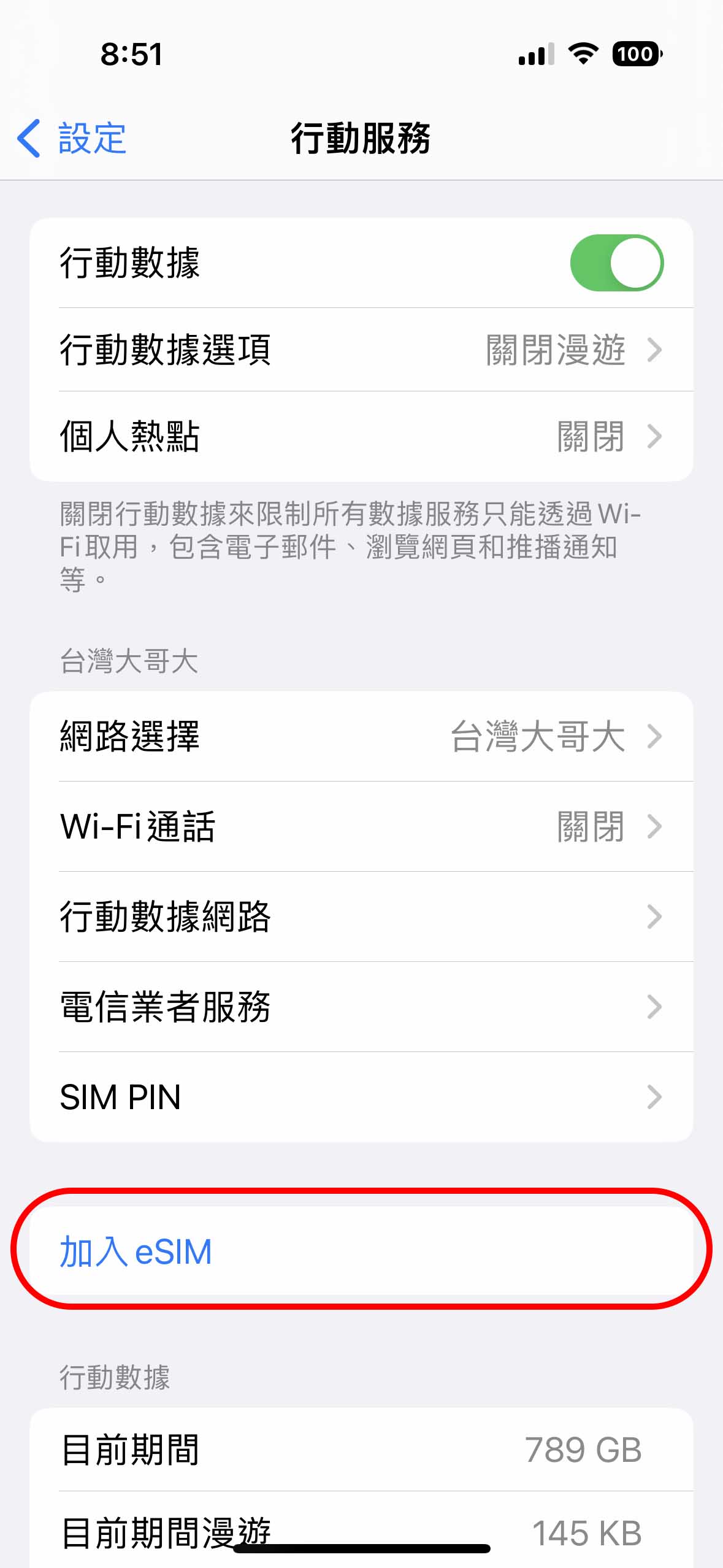Open SIM PIN settings
The image size is (723, 1568).
361,1097
